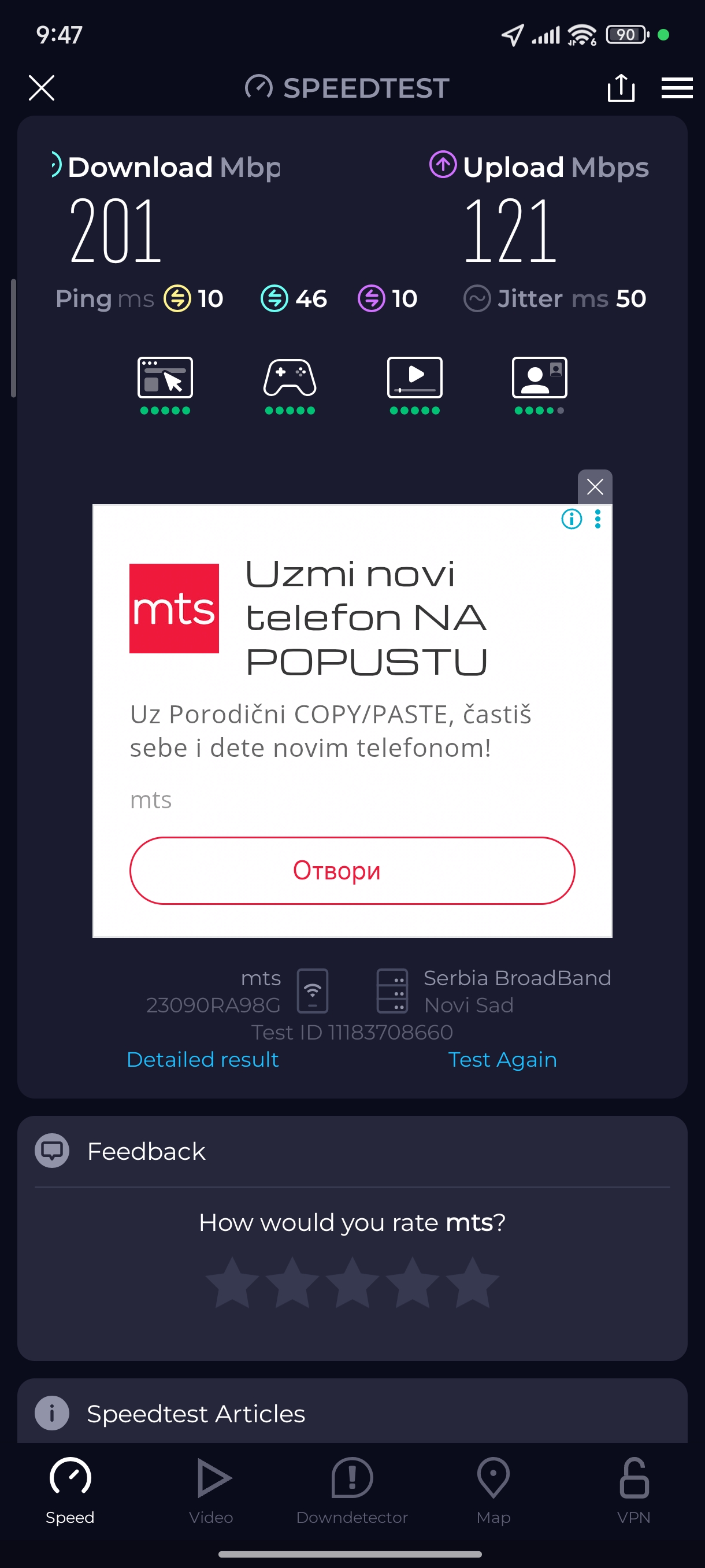The width and height of the screenshot is (705, 1568).
Task: Rate mts five stars
Action: tap(472, 1282)
